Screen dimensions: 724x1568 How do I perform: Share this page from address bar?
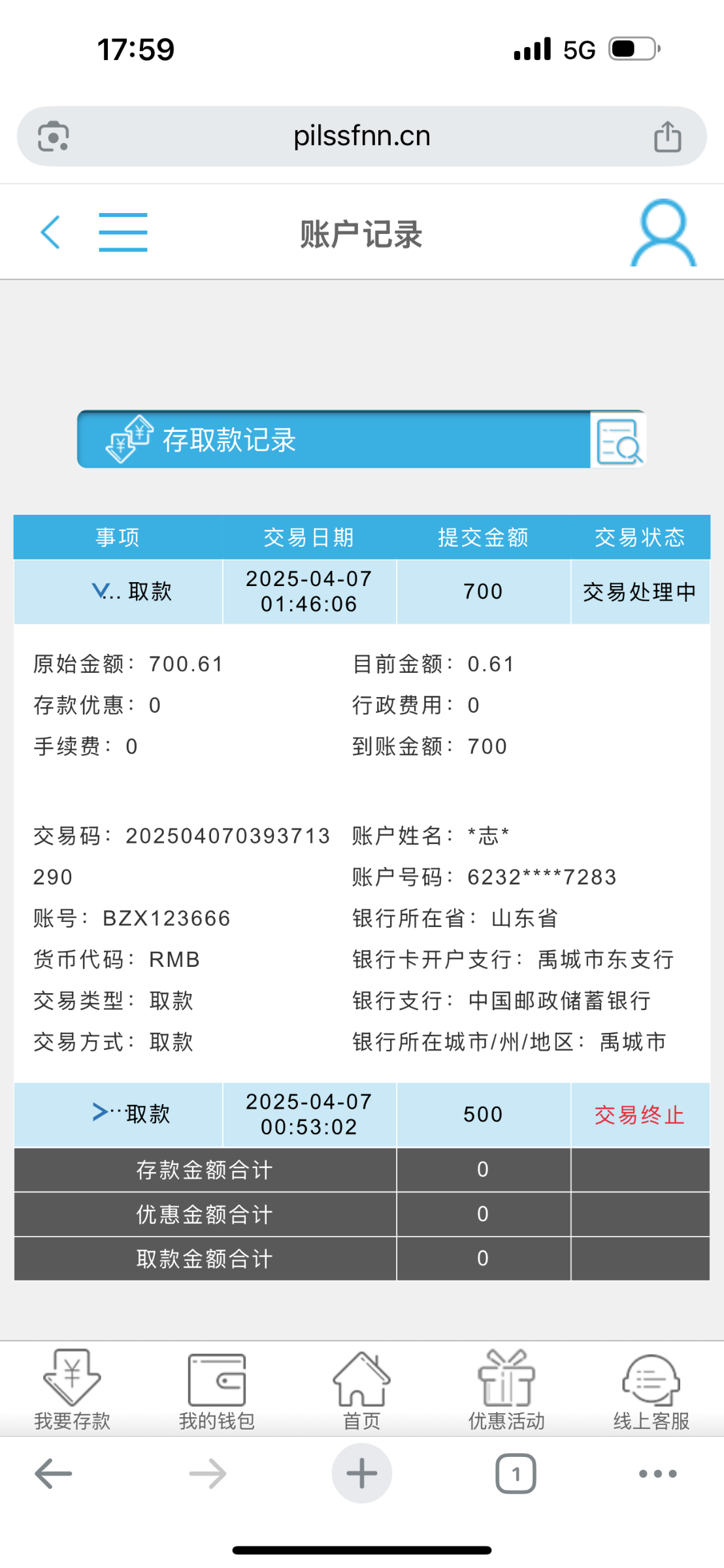point(667,137)
